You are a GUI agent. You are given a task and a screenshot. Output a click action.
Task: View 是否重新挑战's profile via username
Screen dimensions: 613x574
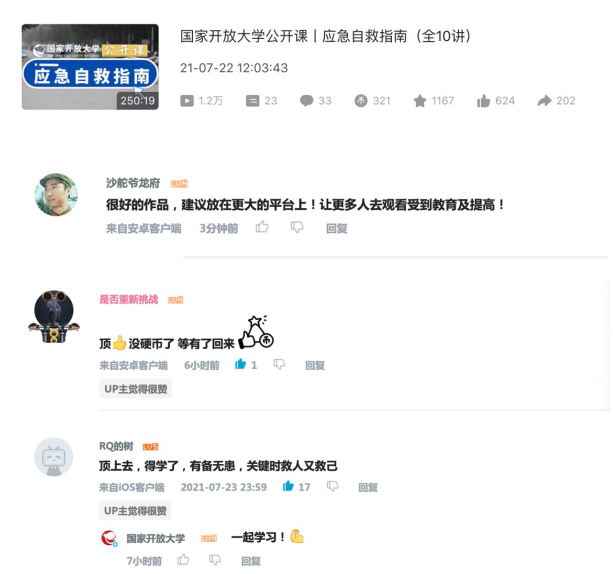click(x=128, y=299)
